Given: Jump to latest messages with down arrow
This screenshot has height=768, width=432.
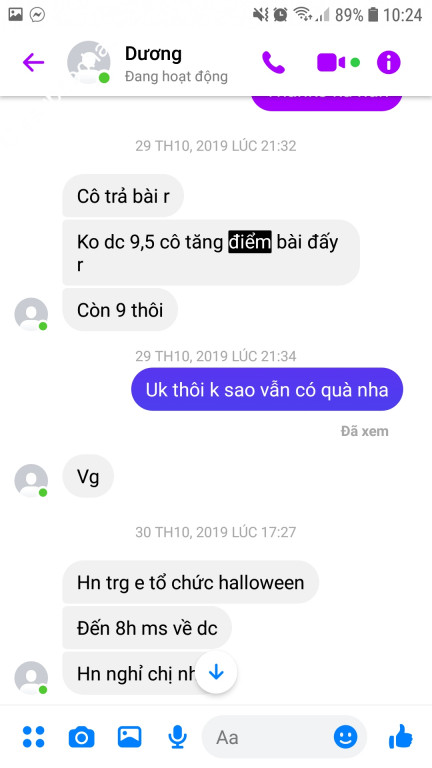Looking at the screenshot, I should 216,673.
